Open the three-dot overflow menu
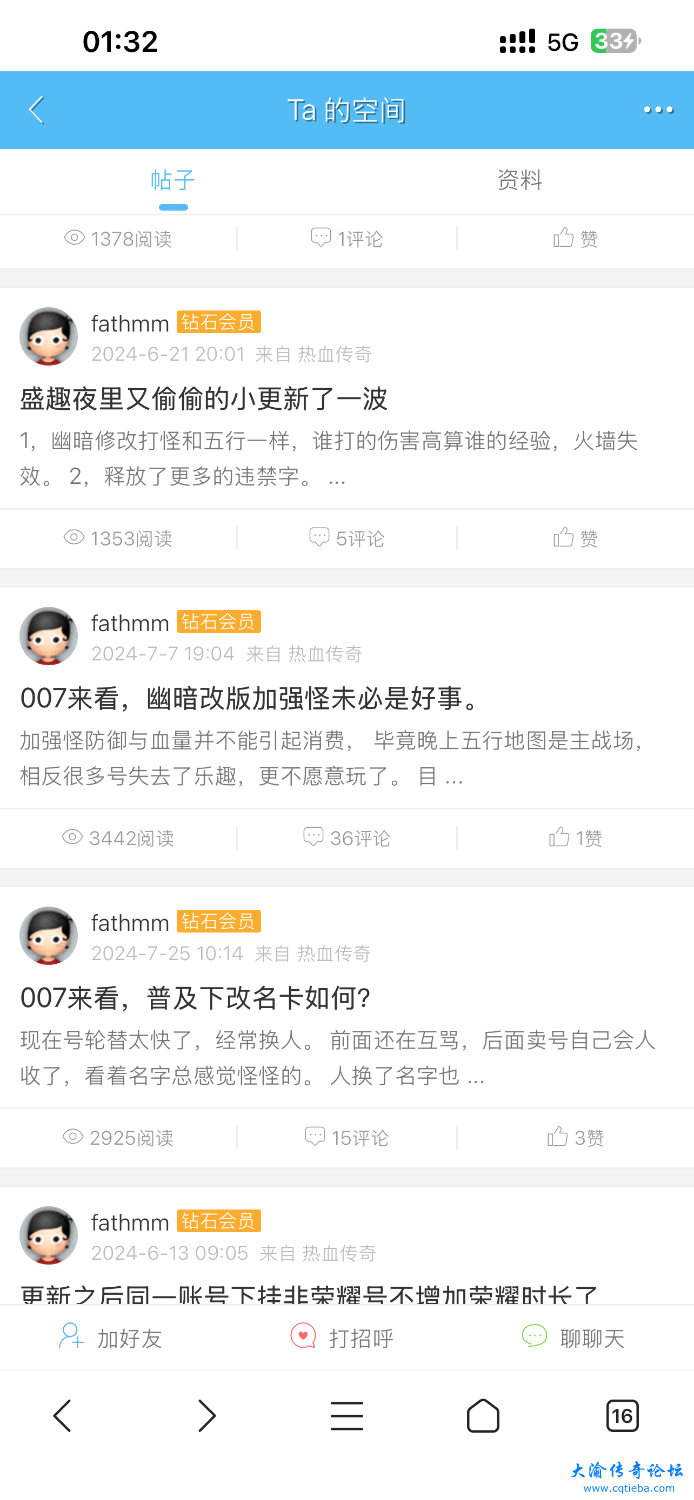This screenshot has height=1500, width=694. pyautogui.click(x=658, y=110)
